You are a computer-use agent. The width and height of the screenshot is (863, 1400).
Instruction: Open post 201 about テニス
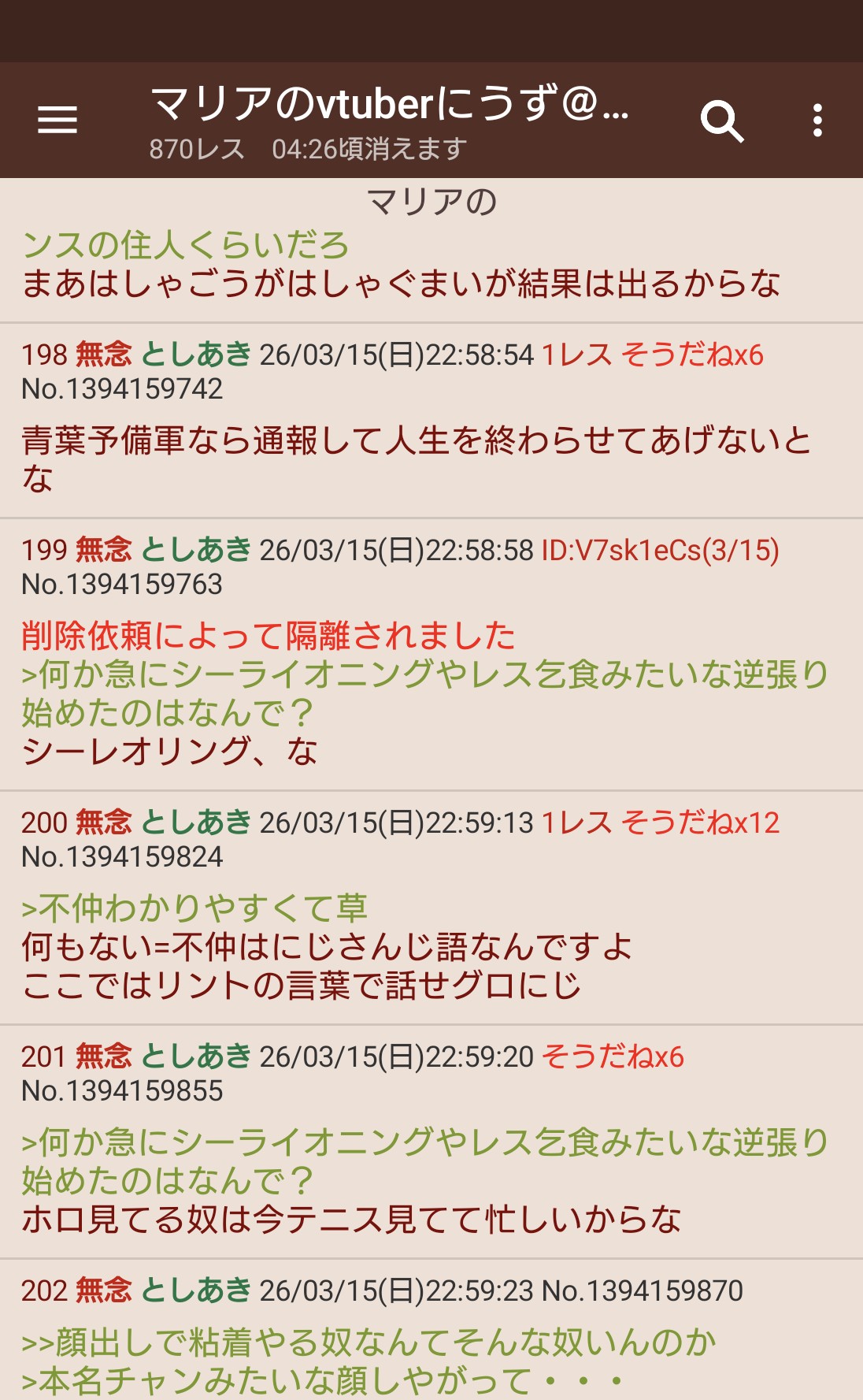coord(351,1220)
